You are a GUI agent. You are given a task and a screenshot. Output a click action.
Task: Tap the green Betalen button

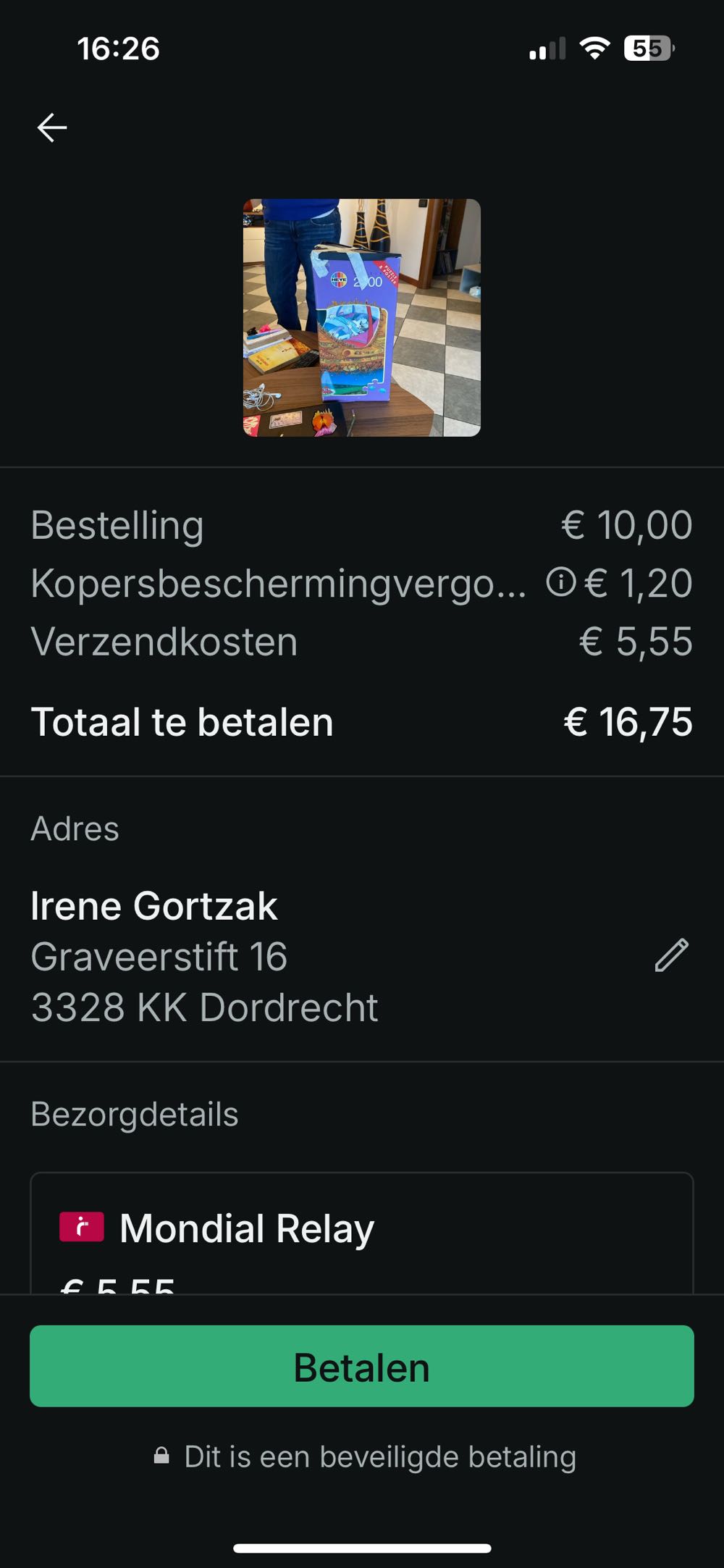[x=361, y=1366]
